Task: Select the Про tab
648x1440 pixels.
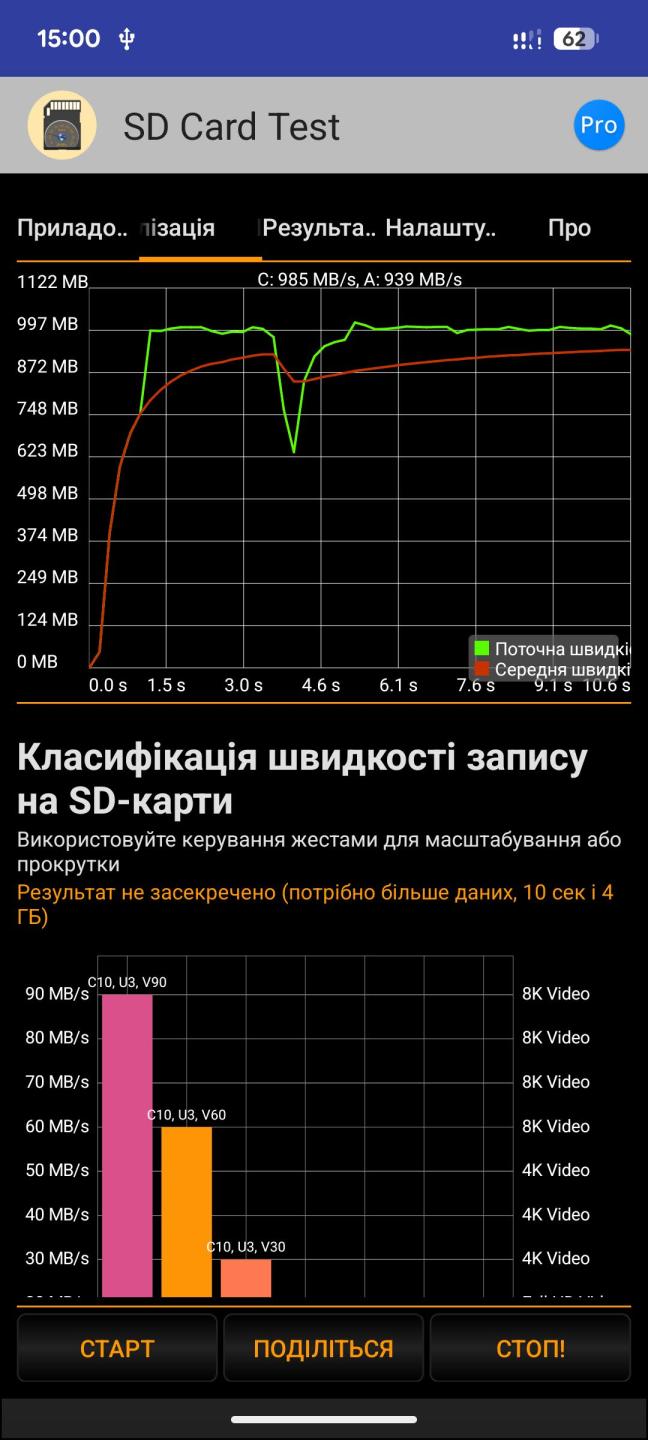Action: tap(569, 228)
